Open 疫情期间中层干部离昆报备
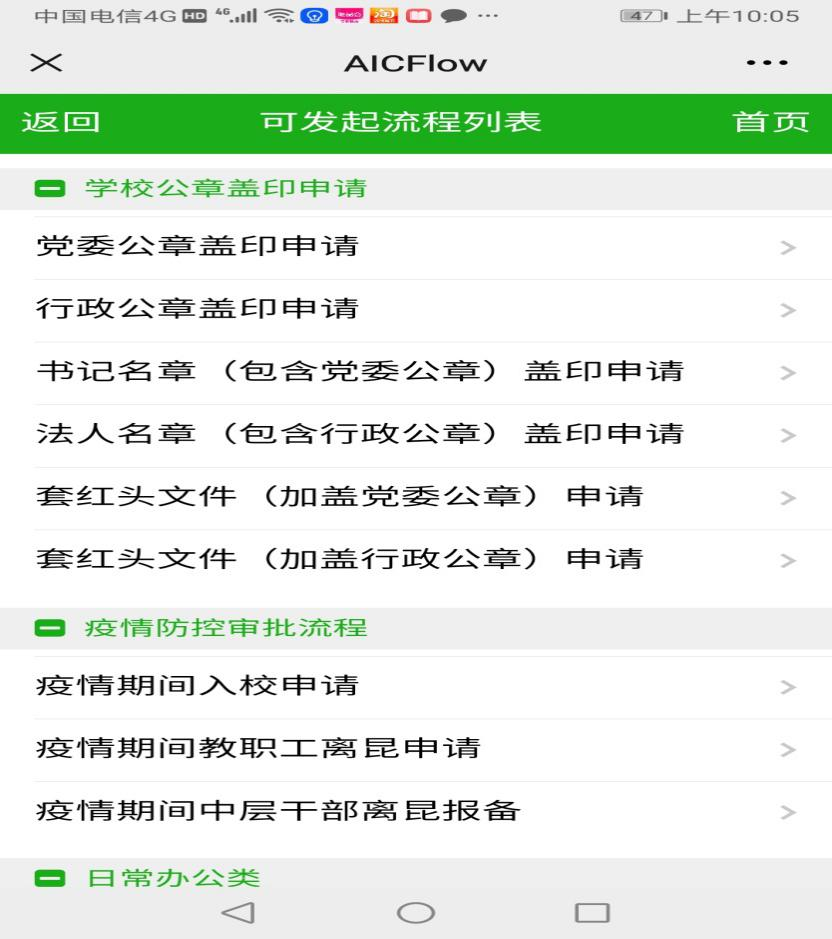 (415, 811)
